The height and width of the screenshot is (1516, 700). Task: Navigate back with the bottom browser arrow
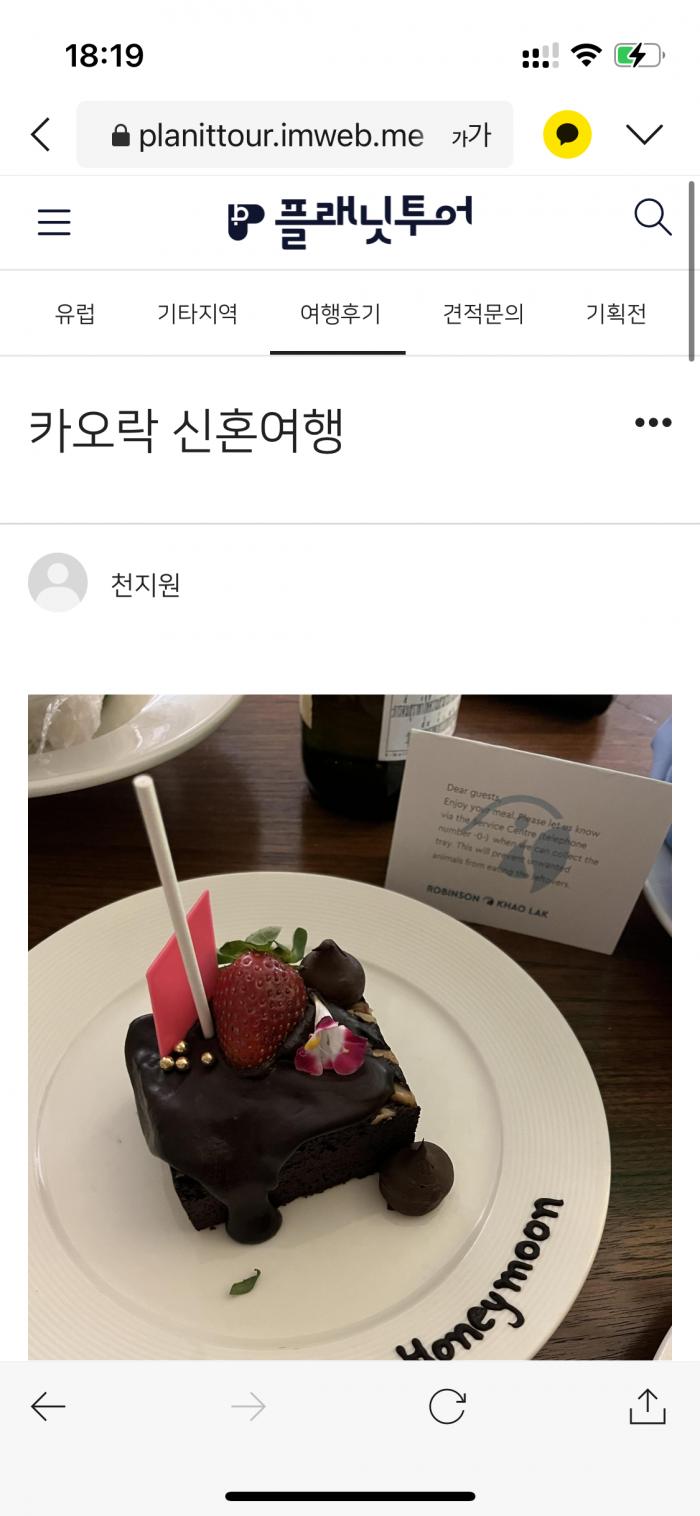(48, 1407)
